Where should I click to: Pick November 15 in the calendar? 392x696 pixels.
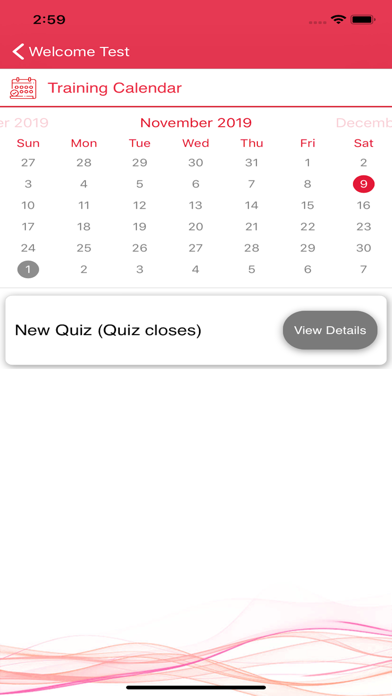pyautogui.click(x=307, y=205)
